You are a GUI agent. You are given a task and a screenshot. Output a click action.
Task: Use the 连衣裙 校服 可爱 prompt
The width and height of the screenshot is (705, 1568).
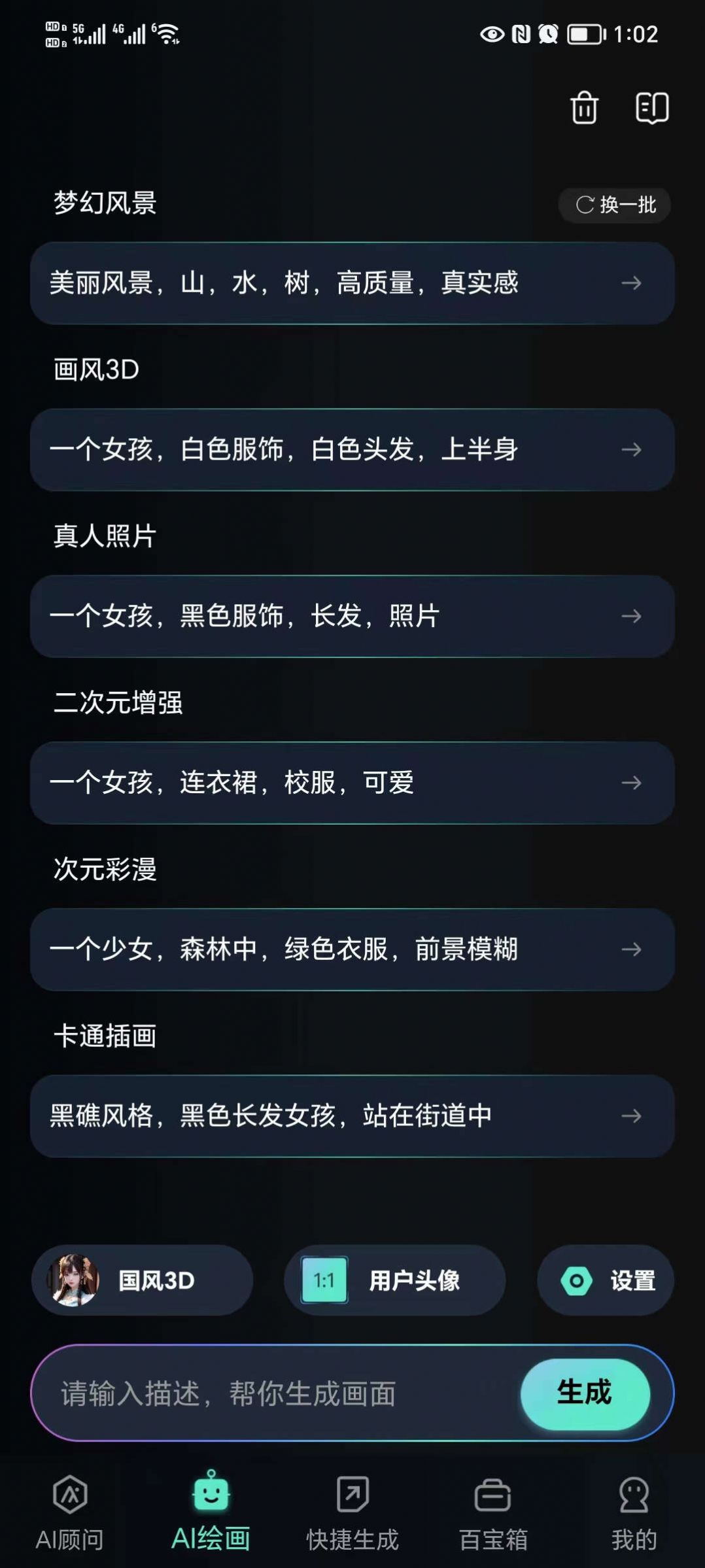[x=352, y=783]
